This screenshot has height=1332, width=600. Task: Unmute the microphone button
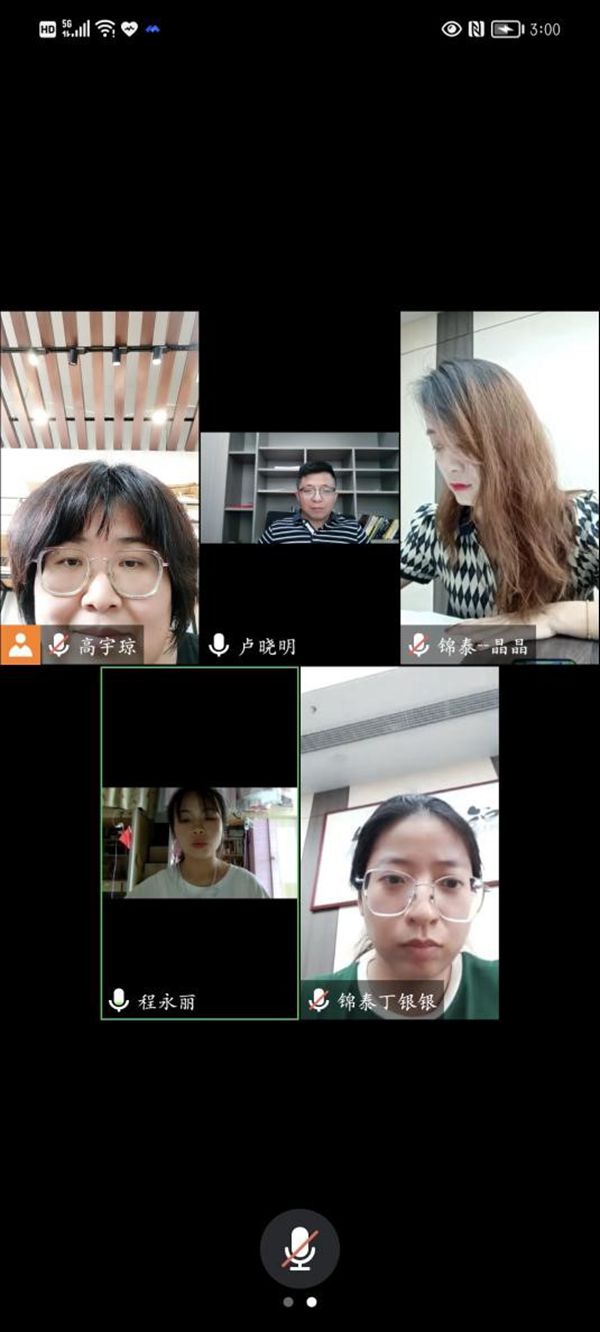(299, 1248)
